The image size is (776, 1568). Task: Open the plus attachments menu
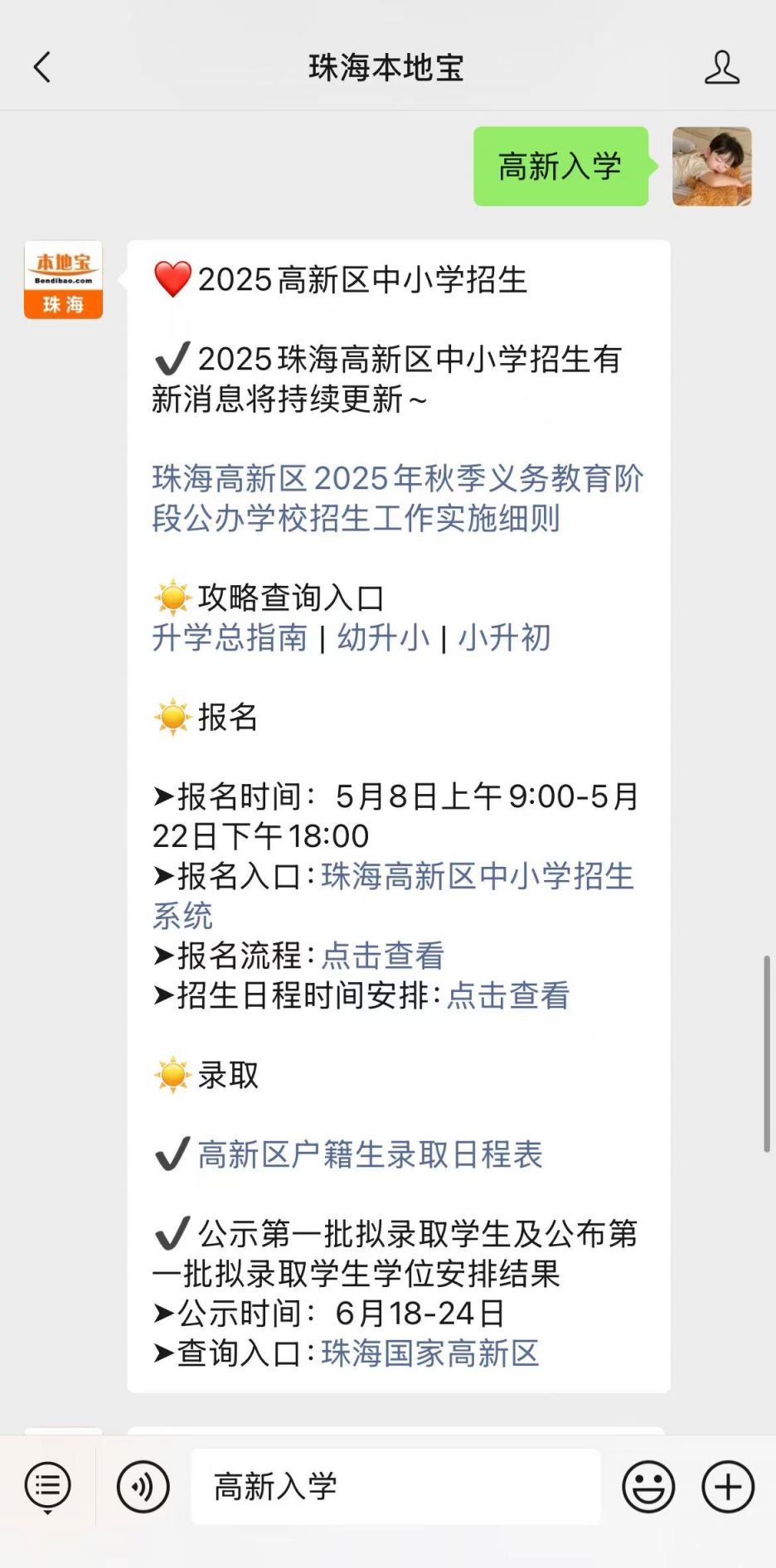(x=727, y=1487)
